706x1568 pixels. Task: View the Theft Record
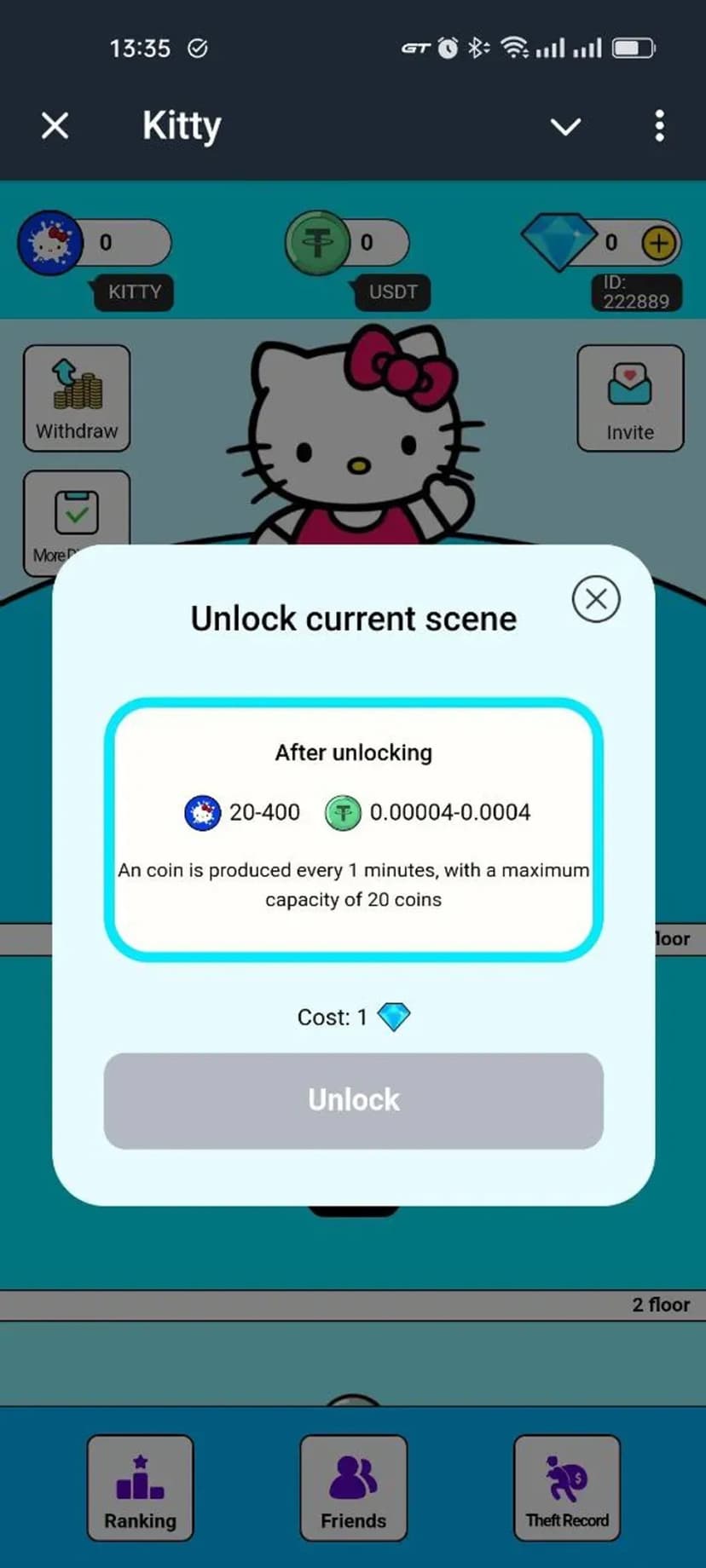click(567, 1488)
